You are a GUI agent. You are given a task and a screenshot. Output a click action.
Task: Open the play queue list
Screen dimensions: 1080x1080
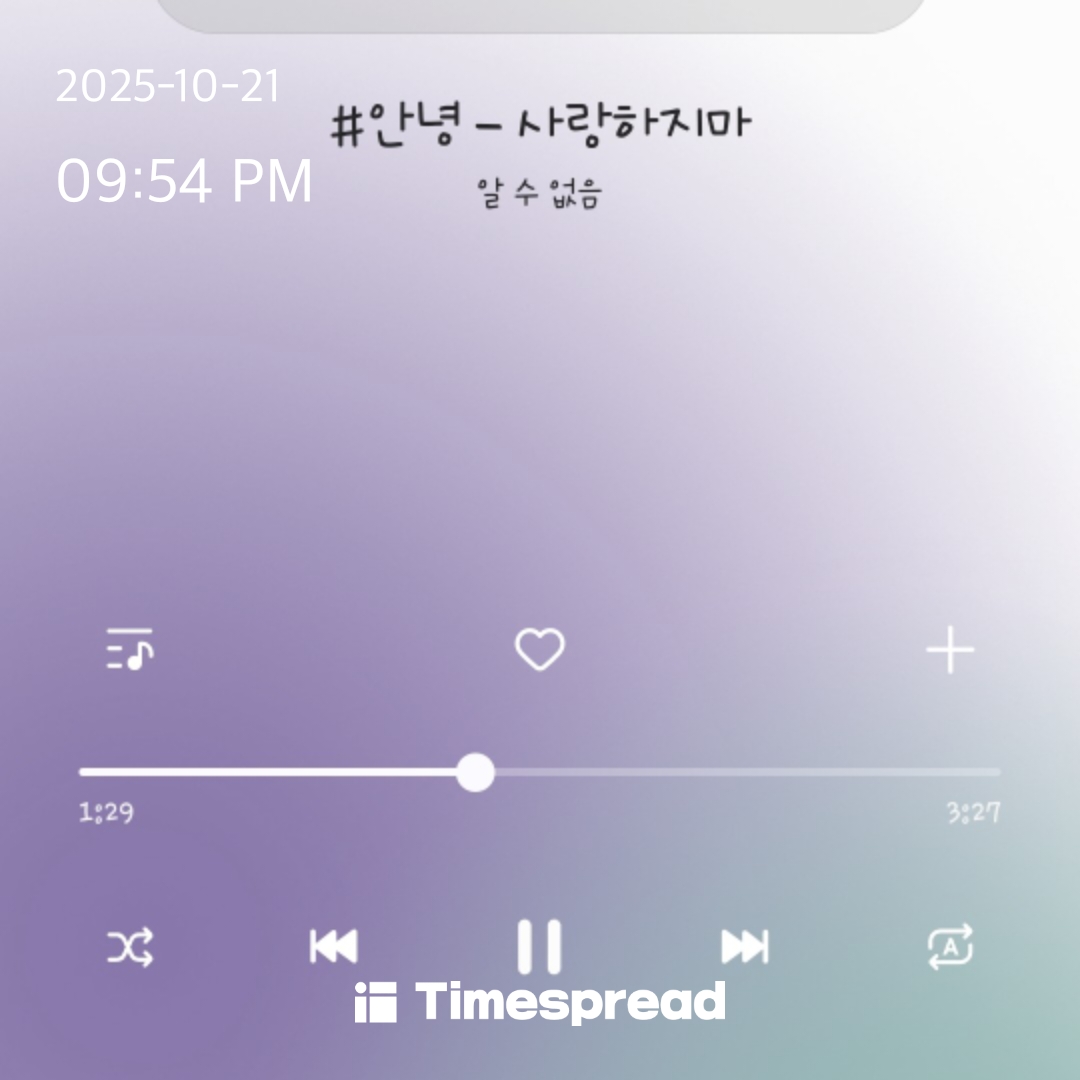click(130, 651)
